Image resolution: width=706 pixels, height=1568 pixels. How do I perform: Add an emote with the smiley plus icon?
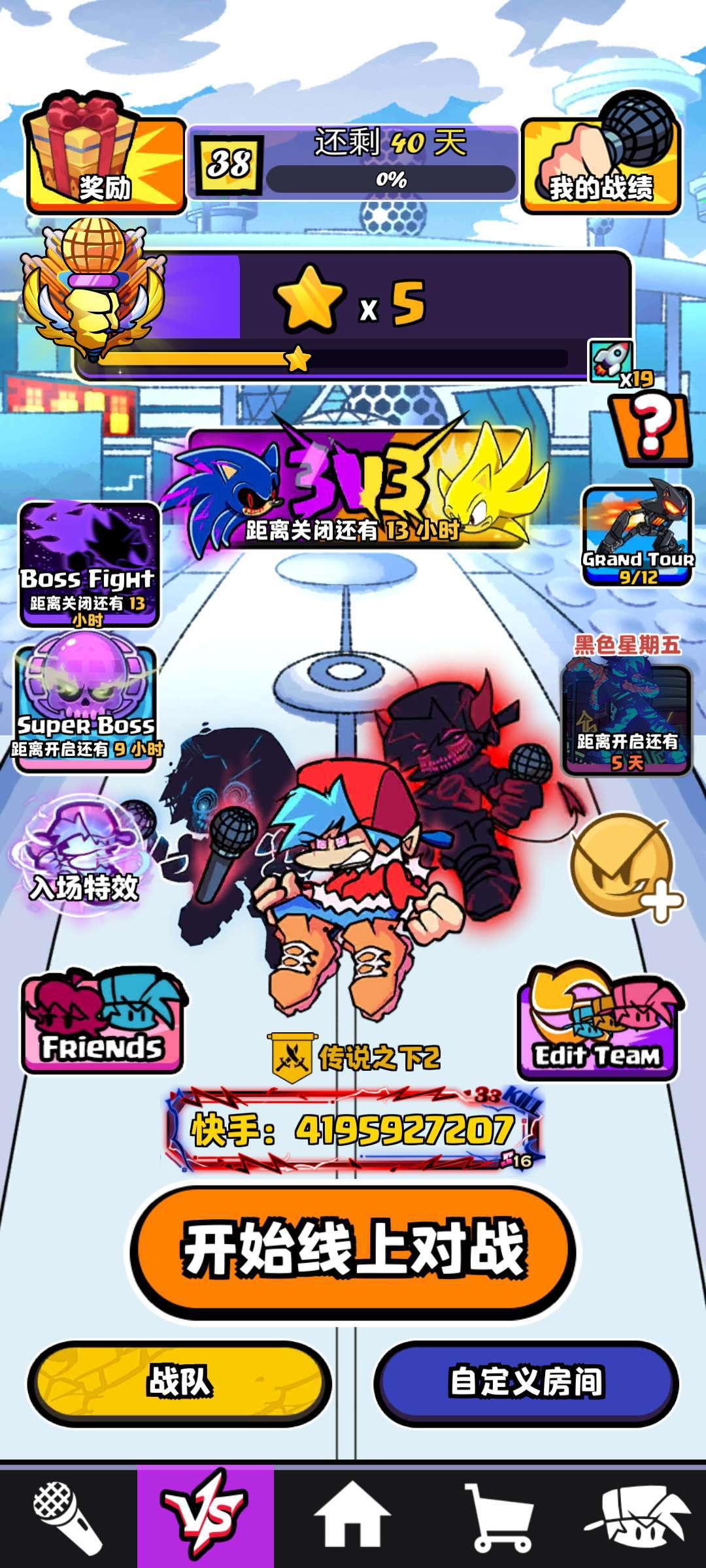tap(624, 866)
